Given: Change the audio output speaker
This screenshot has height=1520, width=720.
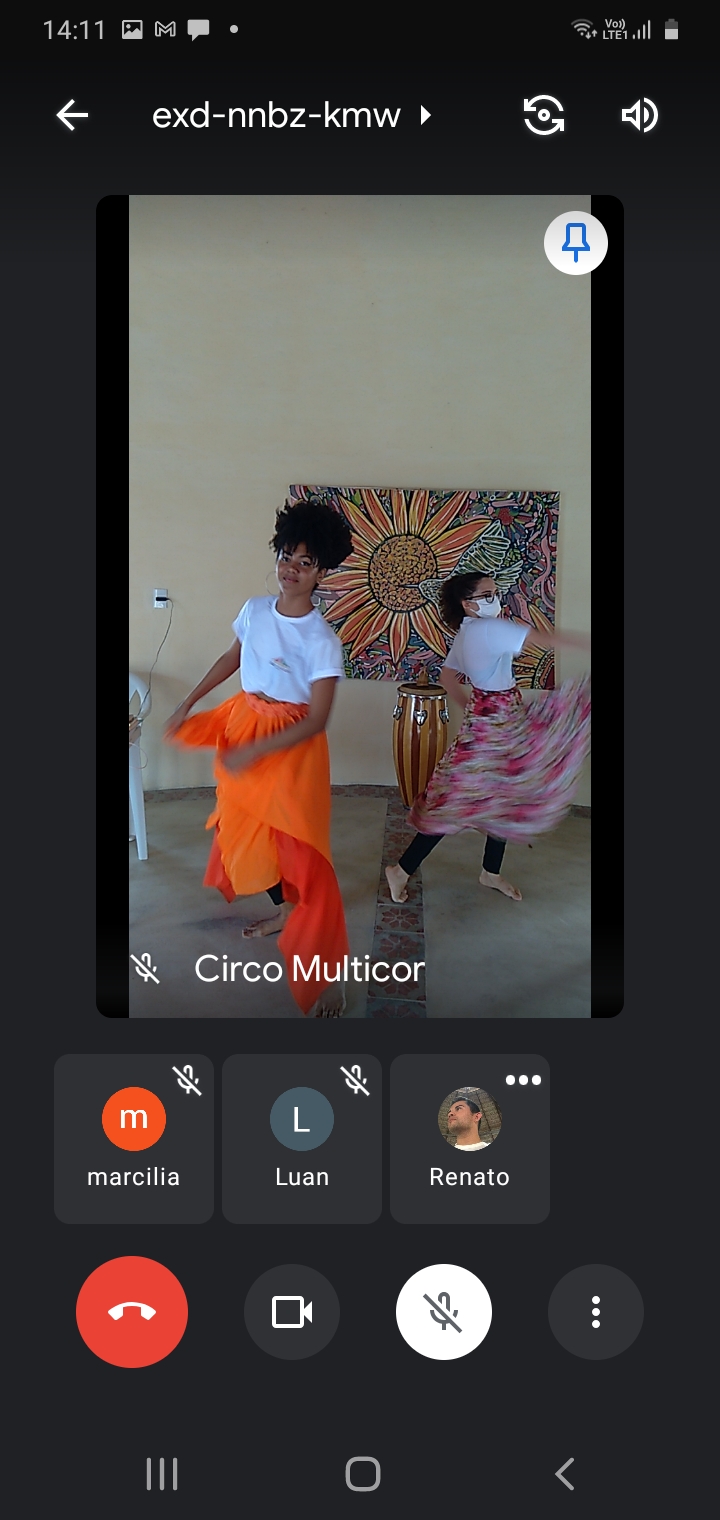Looking at the screenshot, I should [x=640, y=116].
